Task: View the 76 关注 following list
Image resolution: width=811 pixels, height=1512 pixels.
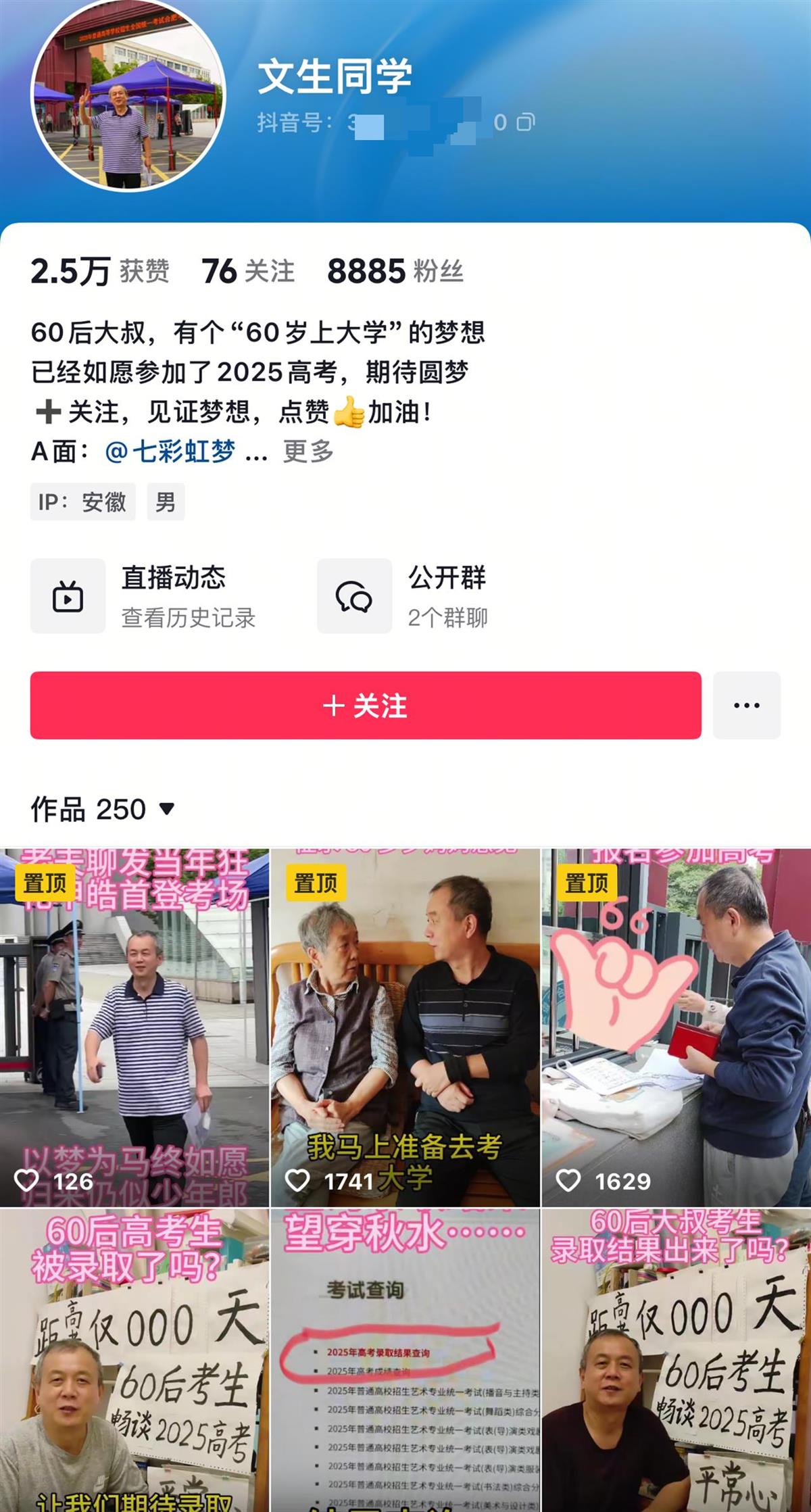Action: click(x=247, y=271)
